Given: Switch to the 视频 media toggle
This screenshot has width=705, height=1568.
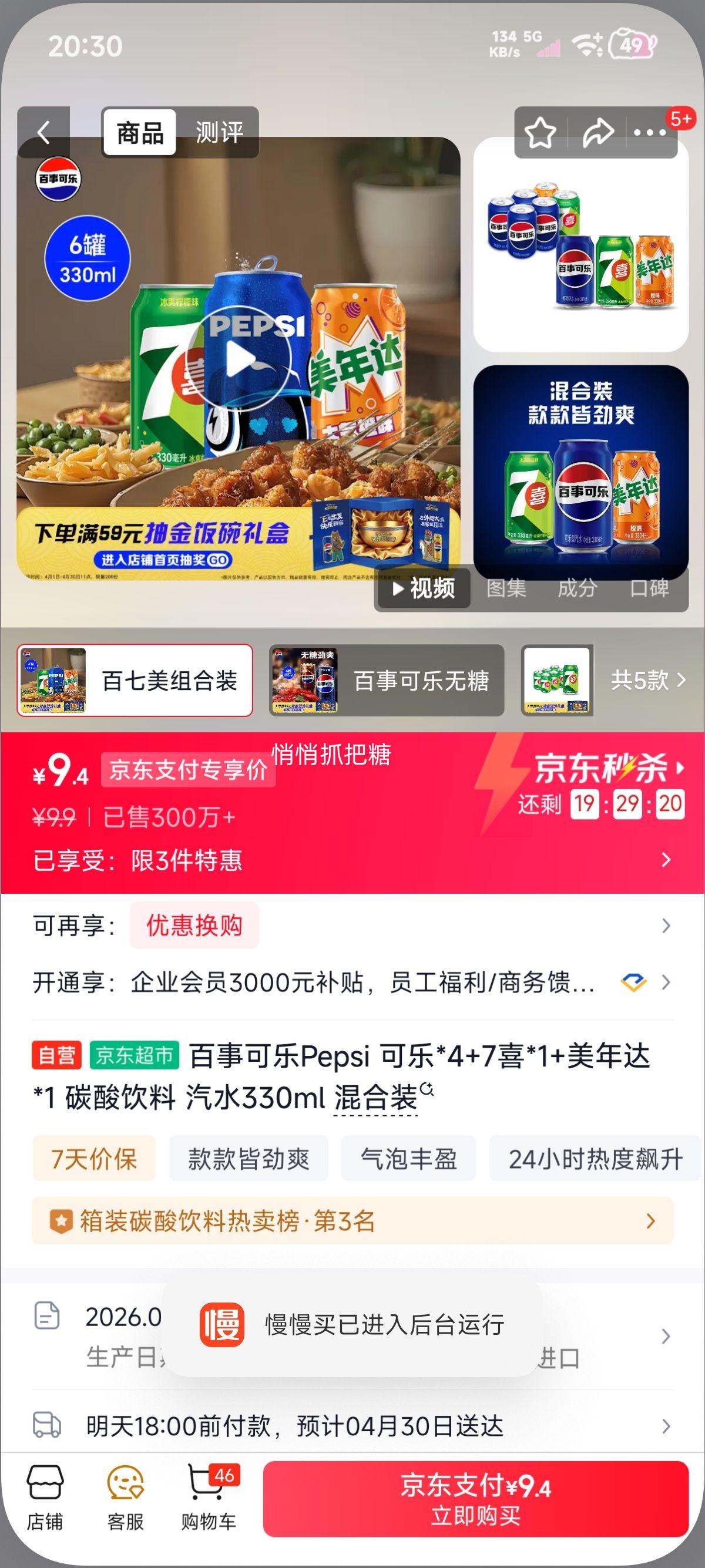Looking at the screenshot, I should (422, 588).
